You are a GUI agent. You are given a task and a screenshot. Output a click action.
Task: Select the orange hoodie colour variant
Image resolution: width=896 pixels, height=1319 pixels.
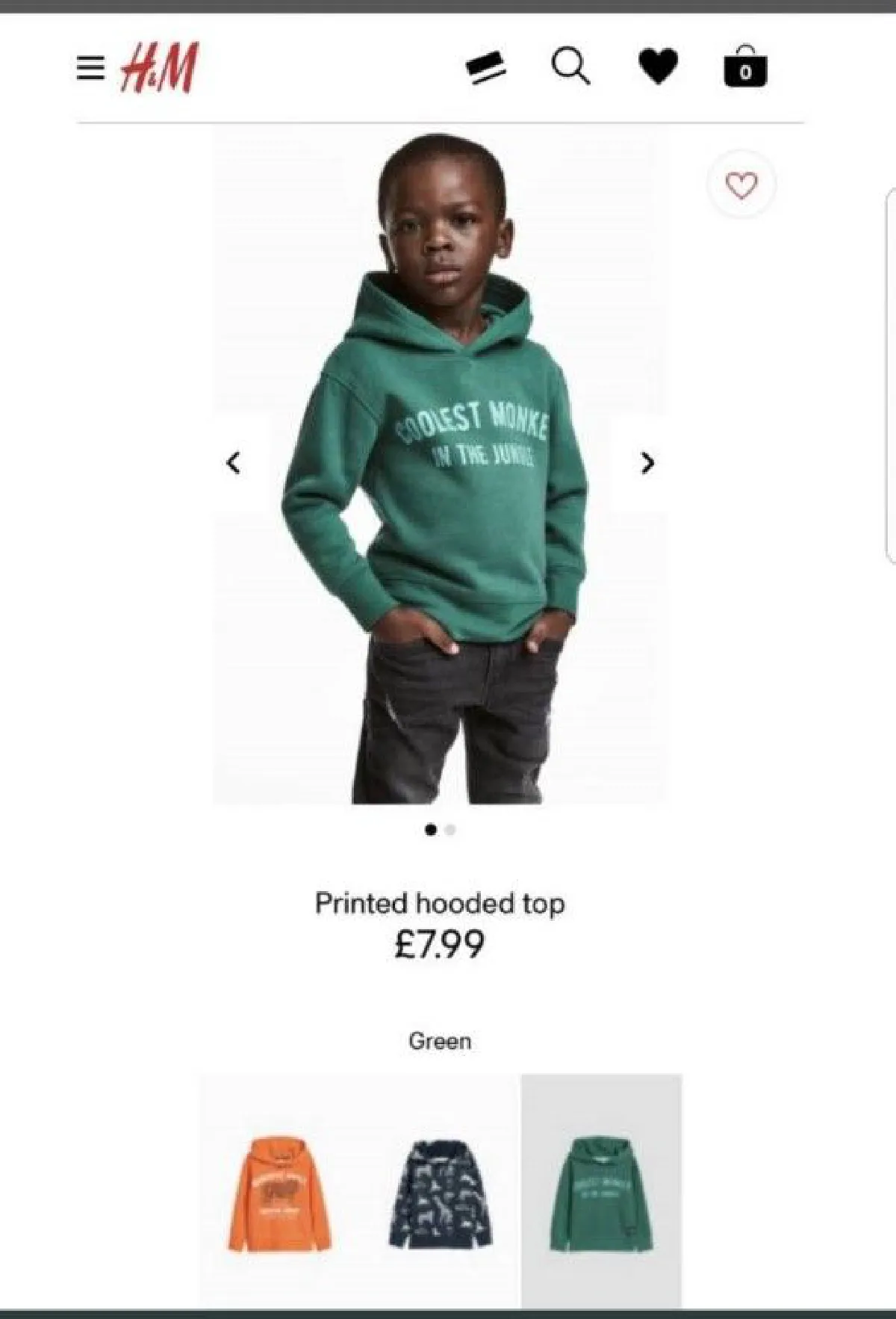pos(279,1194)
